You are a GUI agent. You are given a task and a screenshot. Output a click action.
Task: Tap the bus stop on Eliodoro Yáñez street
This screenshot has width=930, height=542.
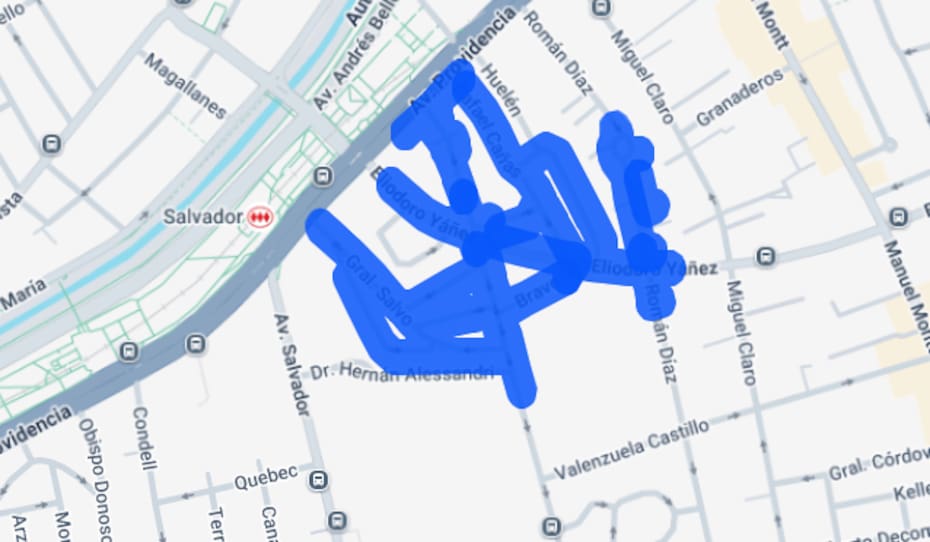pyautogui.click(x=766, y=256)
